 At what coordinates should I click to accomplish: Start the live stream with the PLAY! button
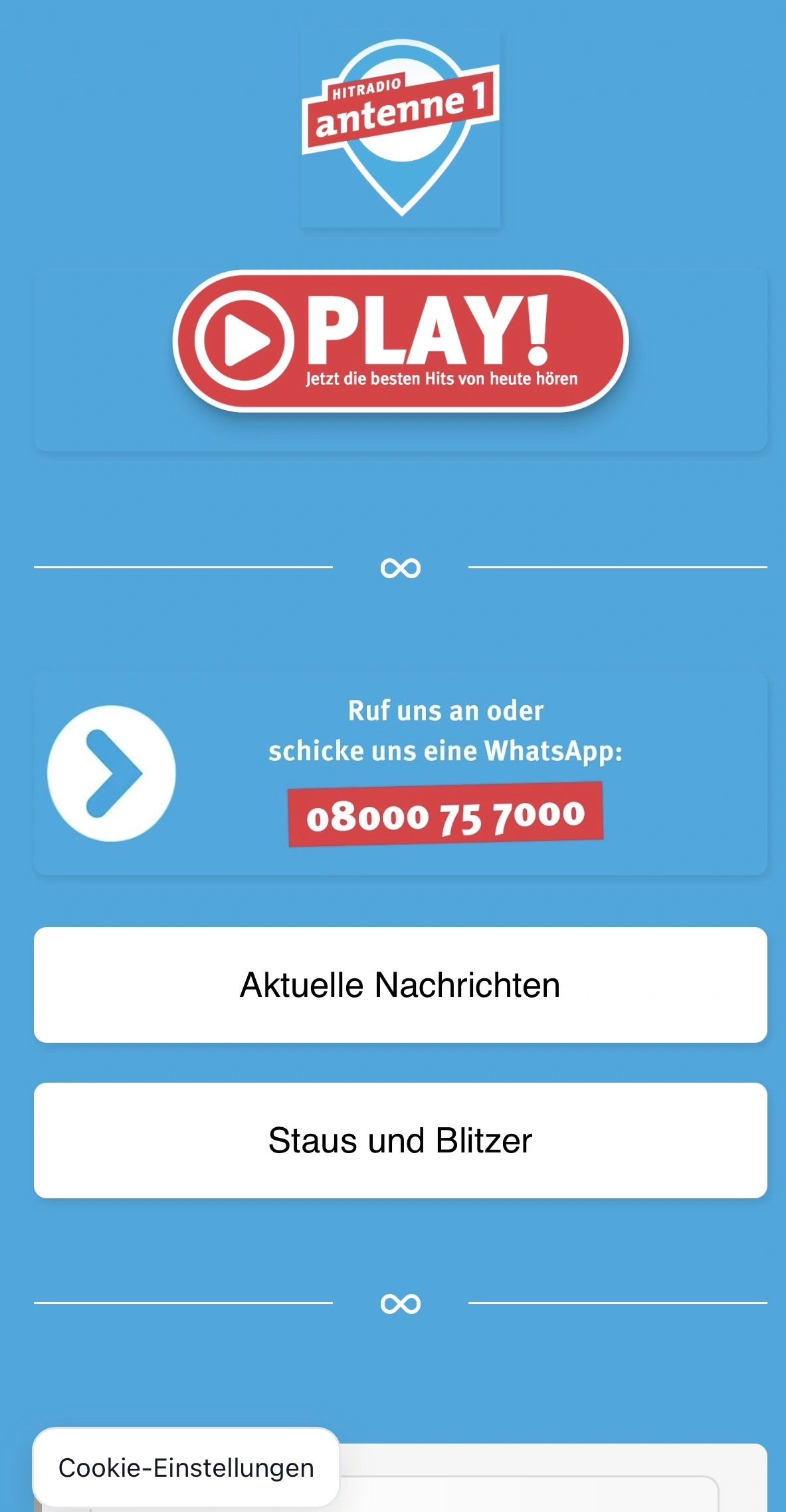401,342
